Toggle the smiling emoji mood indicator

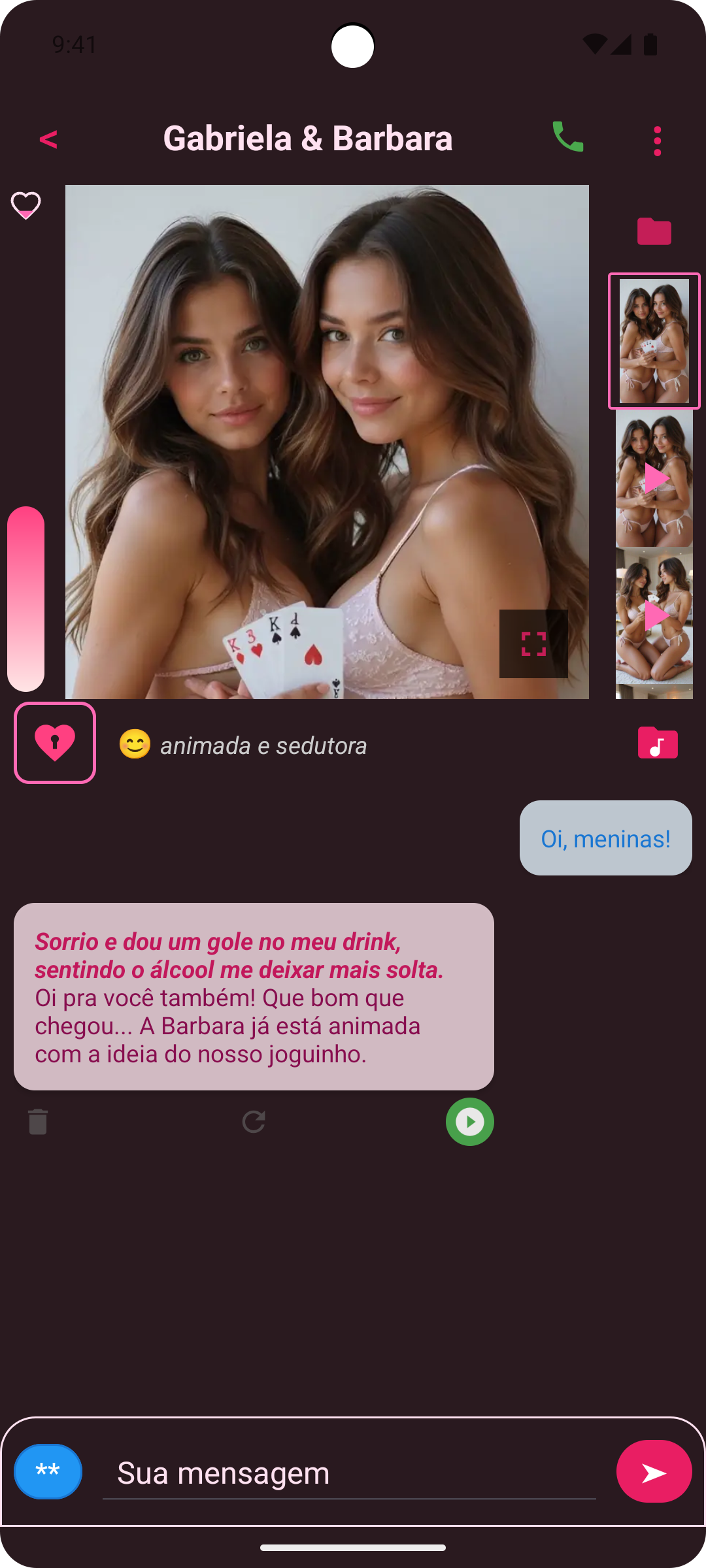click(134, 744)
